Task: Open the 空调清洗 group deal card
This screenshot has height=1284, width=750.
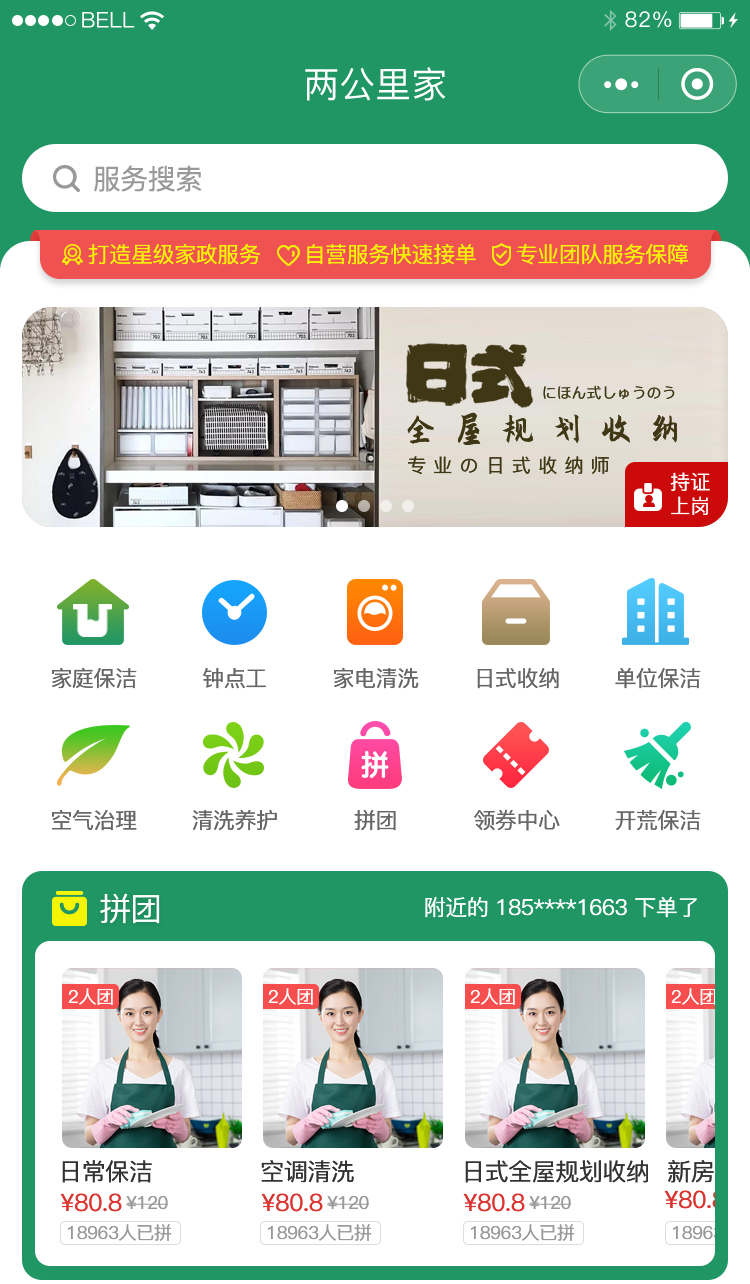Action: pyautogui.click(x=353, y=1106)
